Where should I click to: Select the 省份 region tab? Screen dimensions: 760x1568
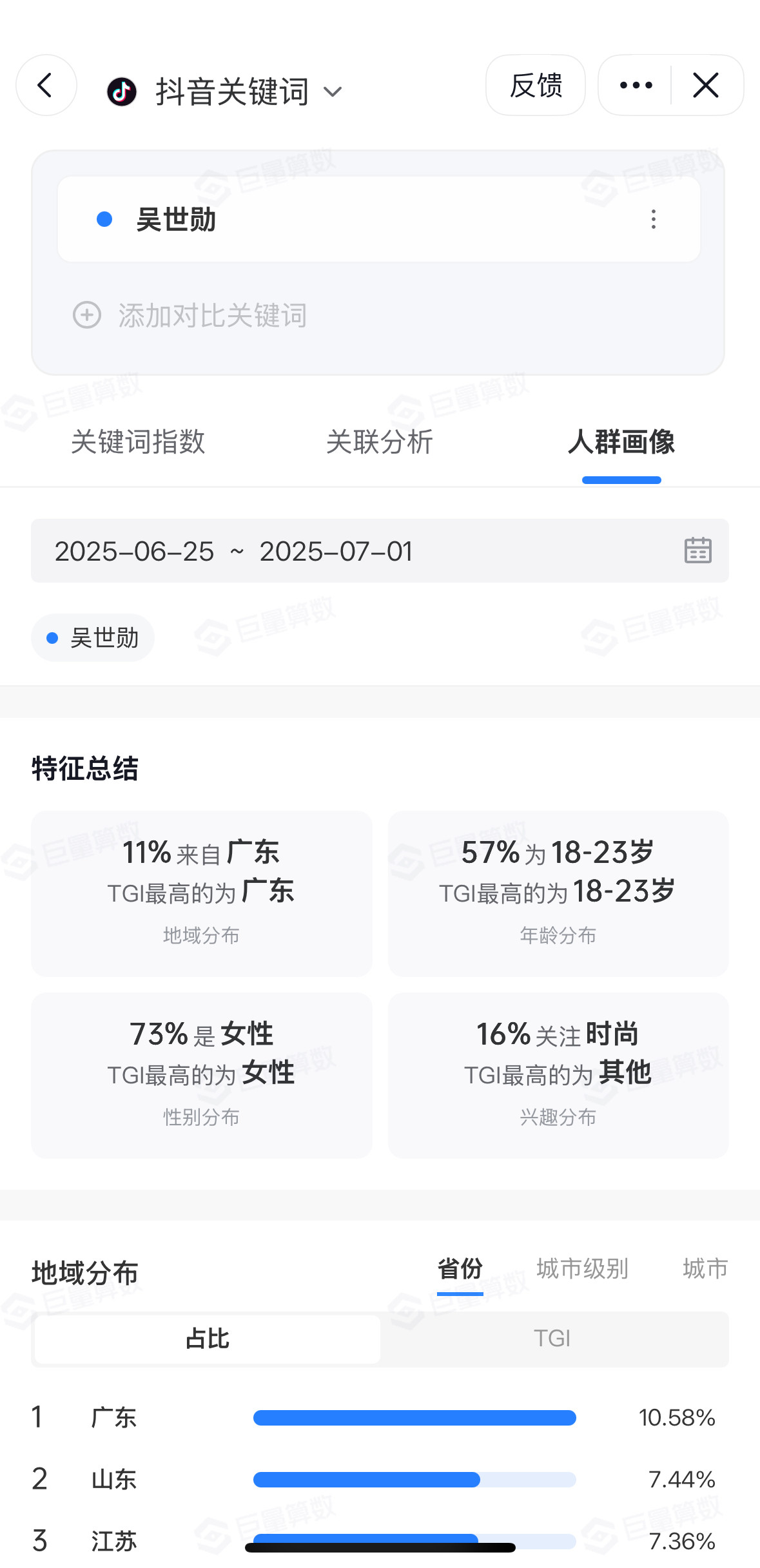pyautogui.click(x=460, y=1269)
